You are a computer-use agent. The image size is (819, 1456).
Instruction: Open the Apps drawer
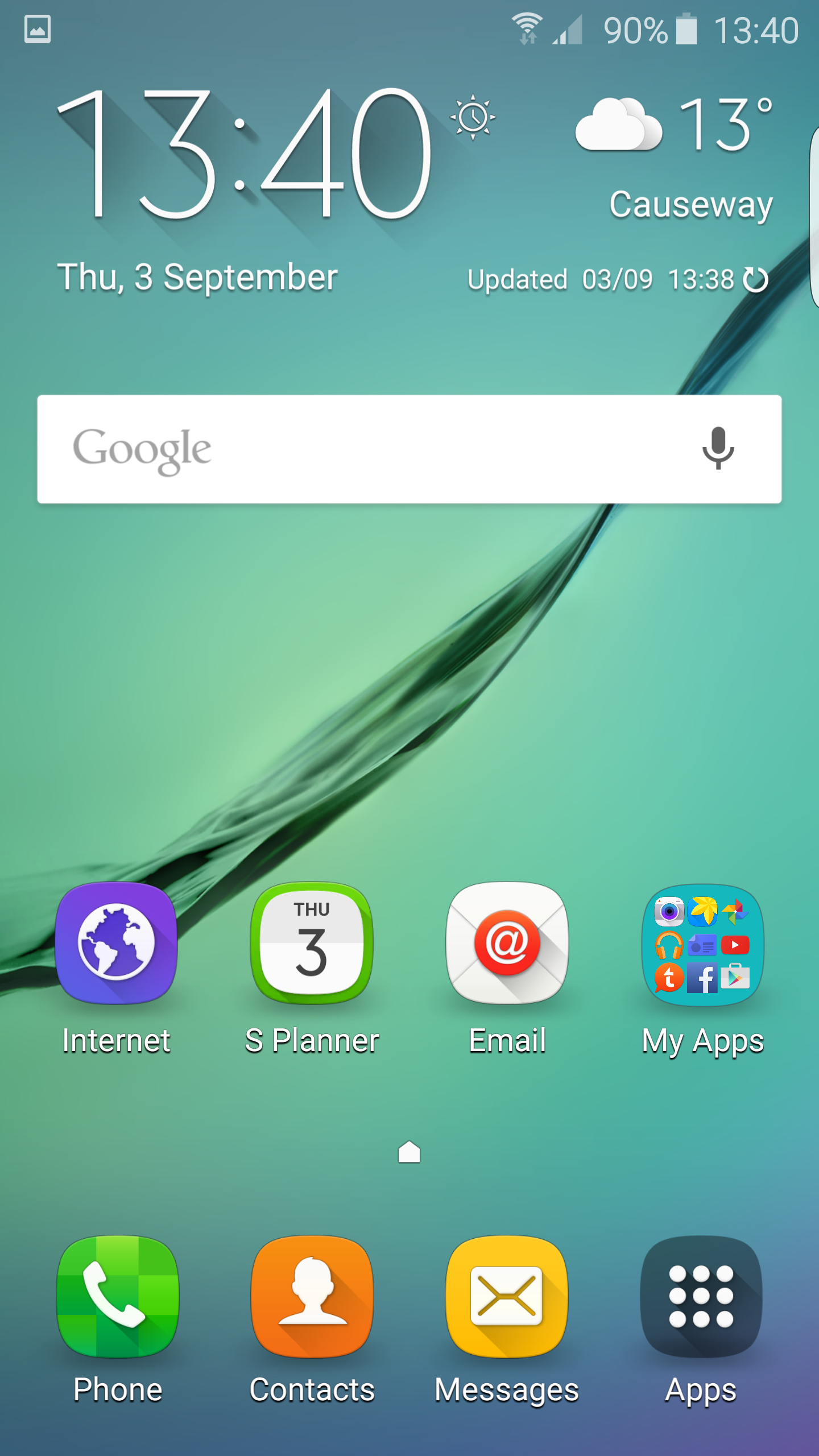(701, 1297)
